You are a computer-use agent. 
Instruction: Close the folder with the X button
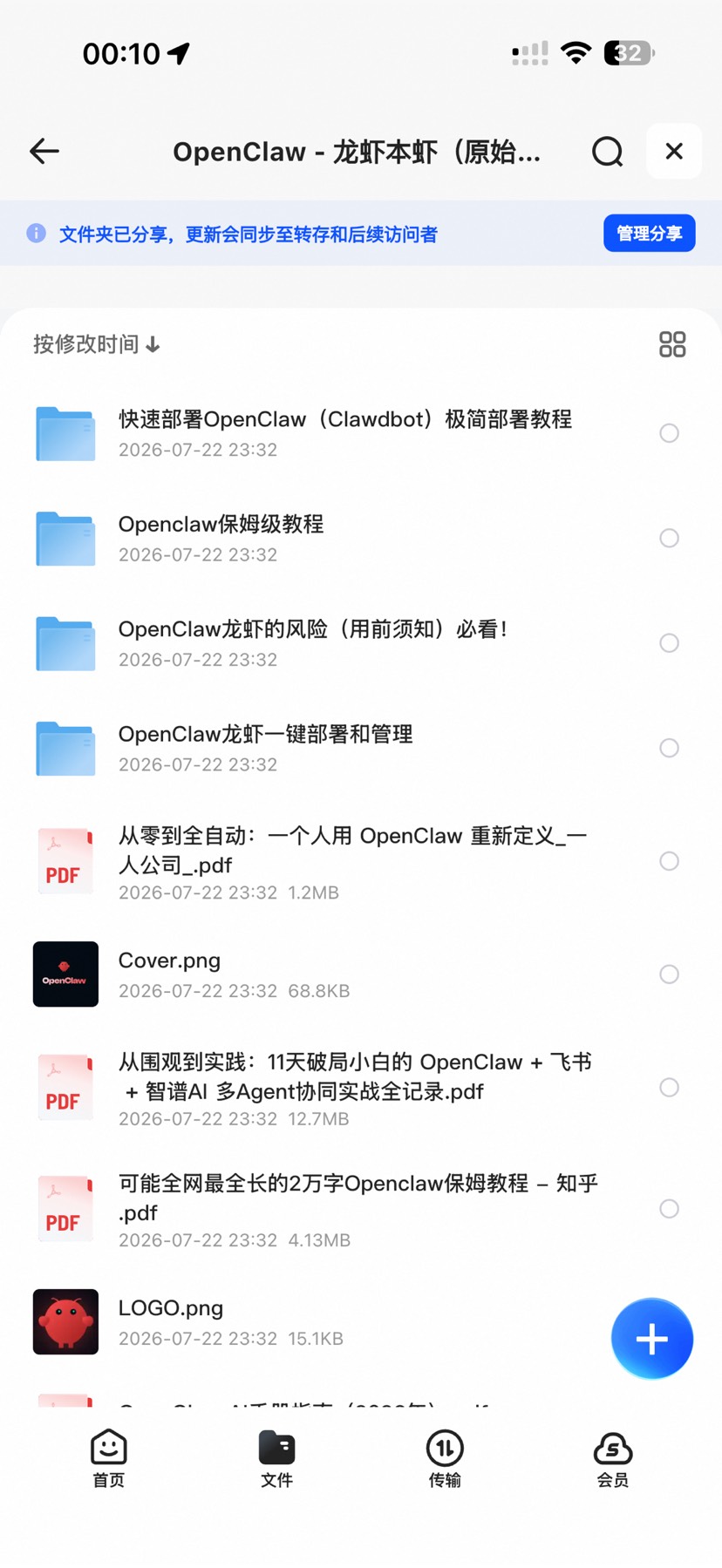click(674, 152)
